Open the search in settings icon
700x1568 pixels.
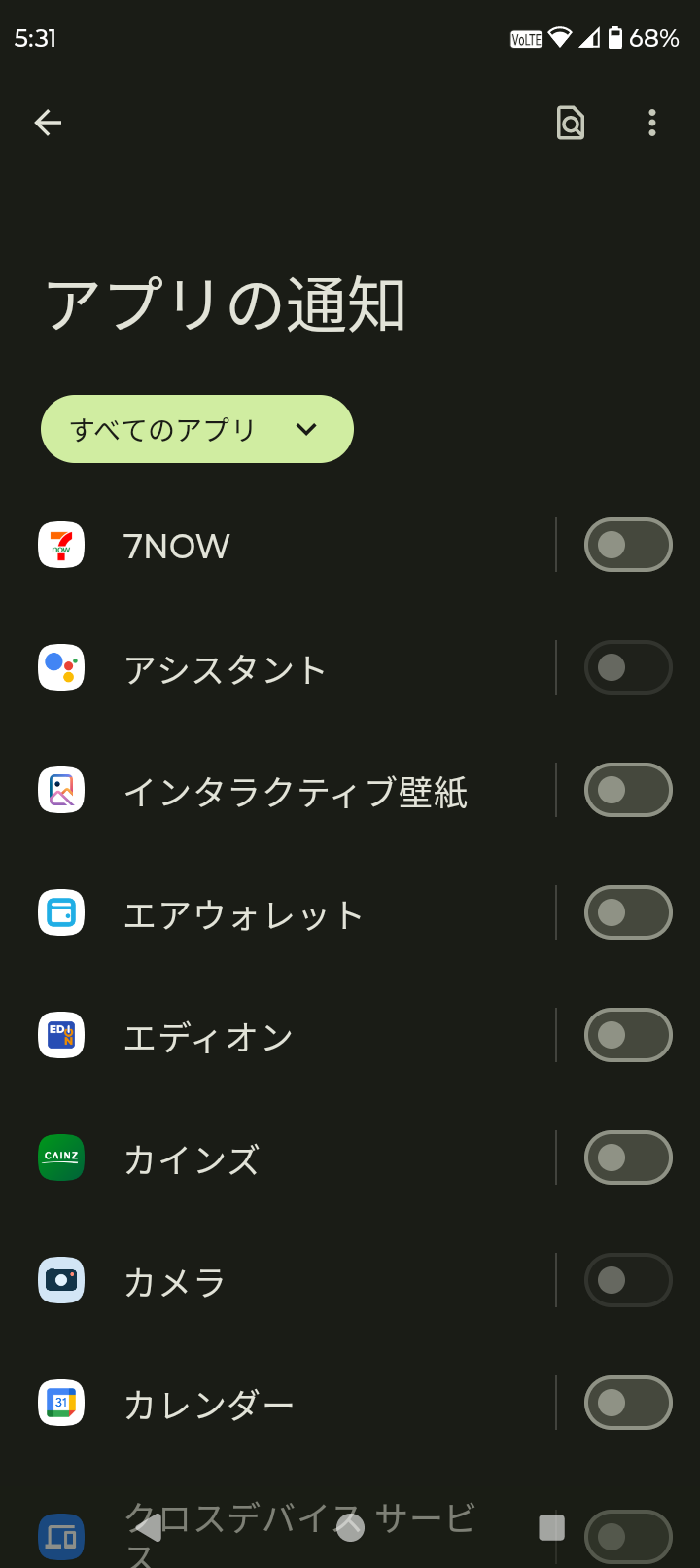tap(571, 123)
